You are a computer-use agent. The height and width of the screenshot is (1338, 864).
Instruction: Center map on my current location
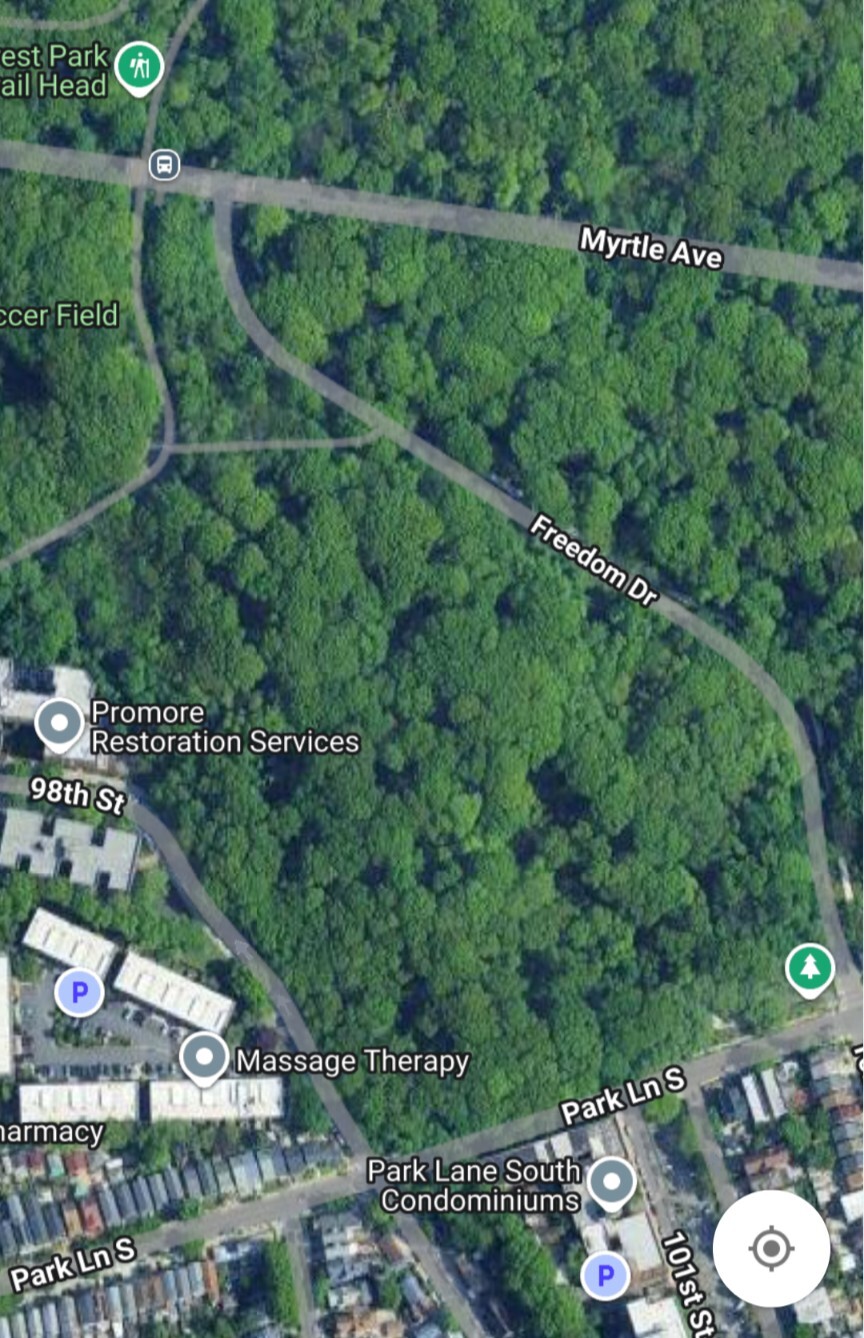pyautogui.click(x=771, y=1248)
